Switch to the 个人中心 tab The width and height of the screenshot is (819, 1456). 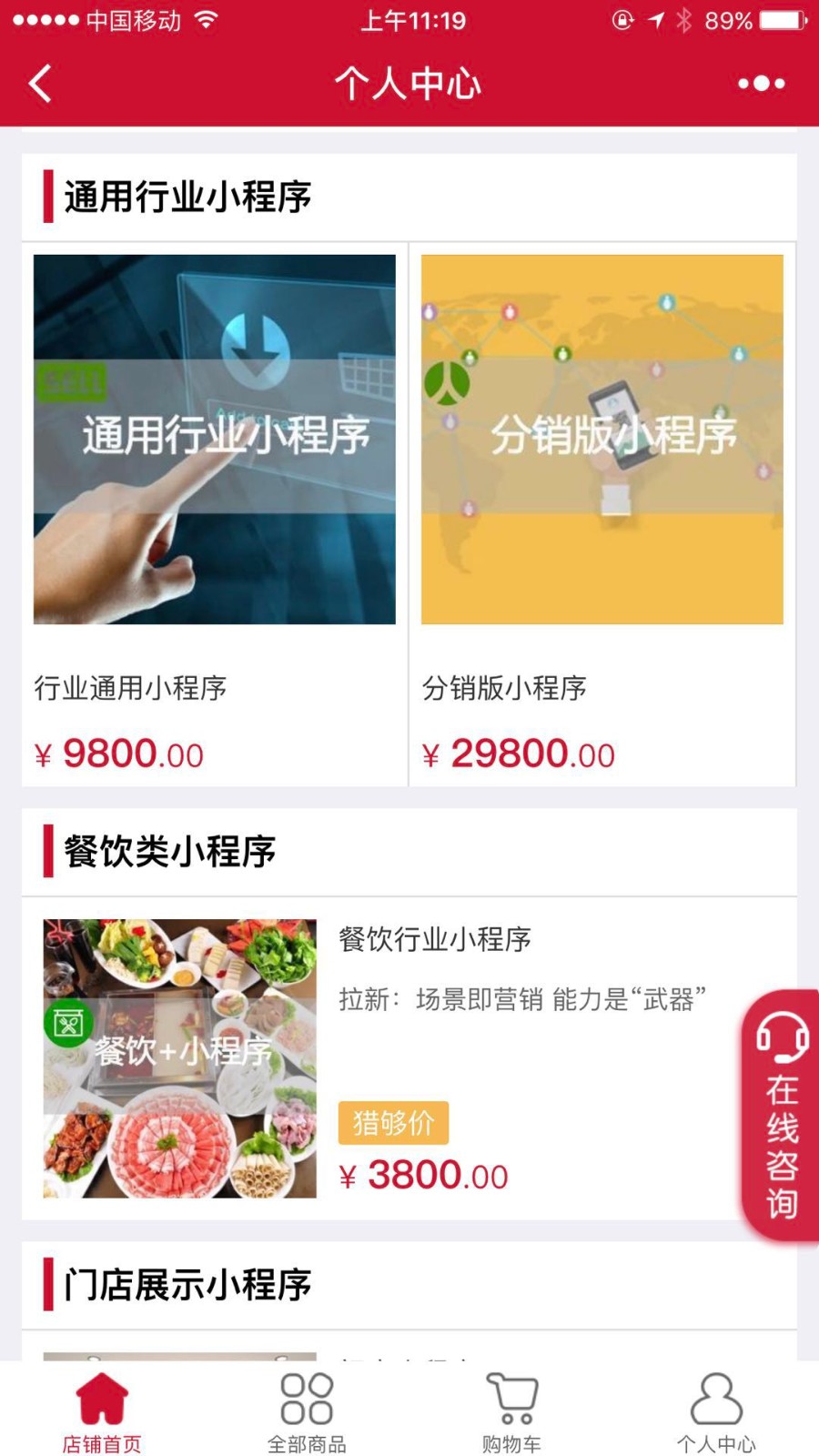point(716,1411)
